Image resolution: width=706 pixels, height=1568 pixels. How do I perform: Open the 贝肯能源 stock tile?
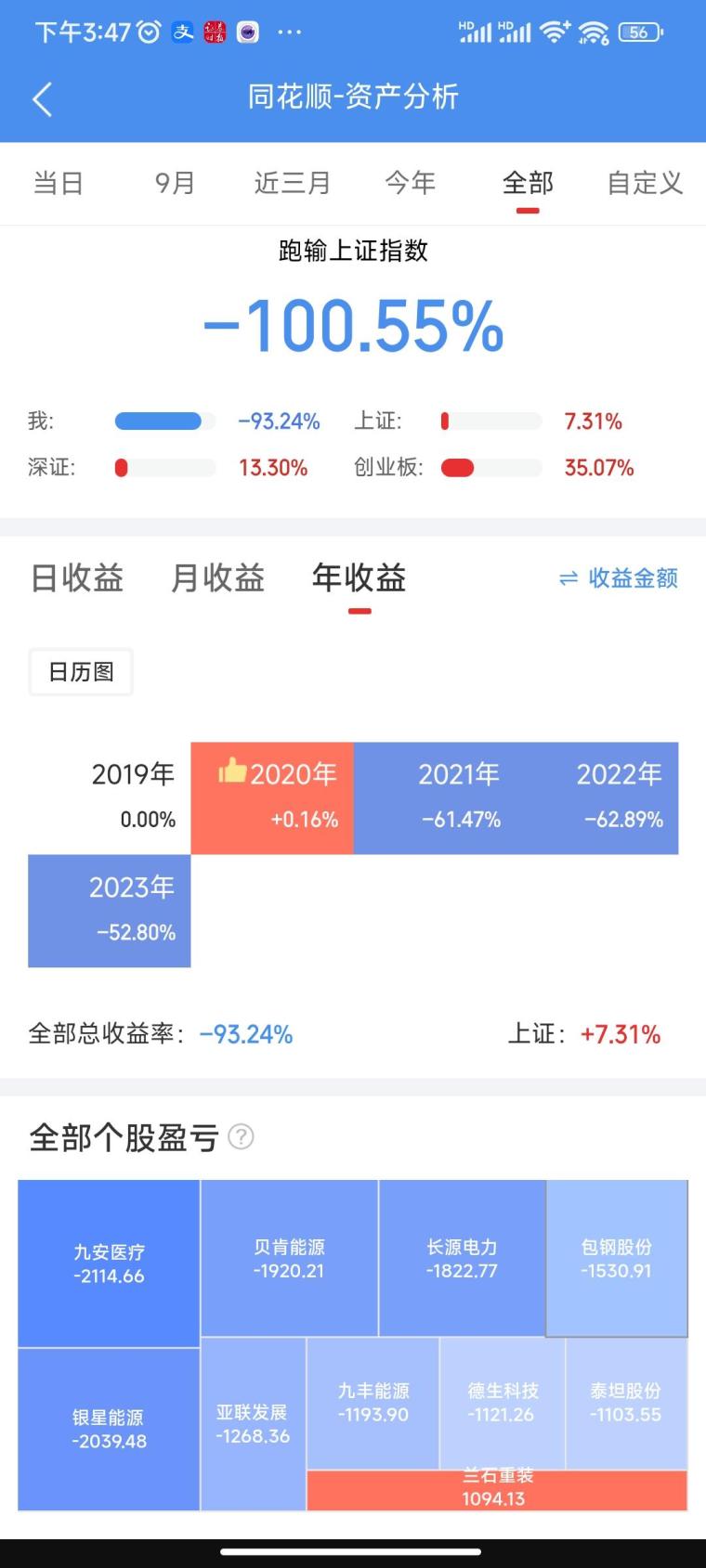289,1258
